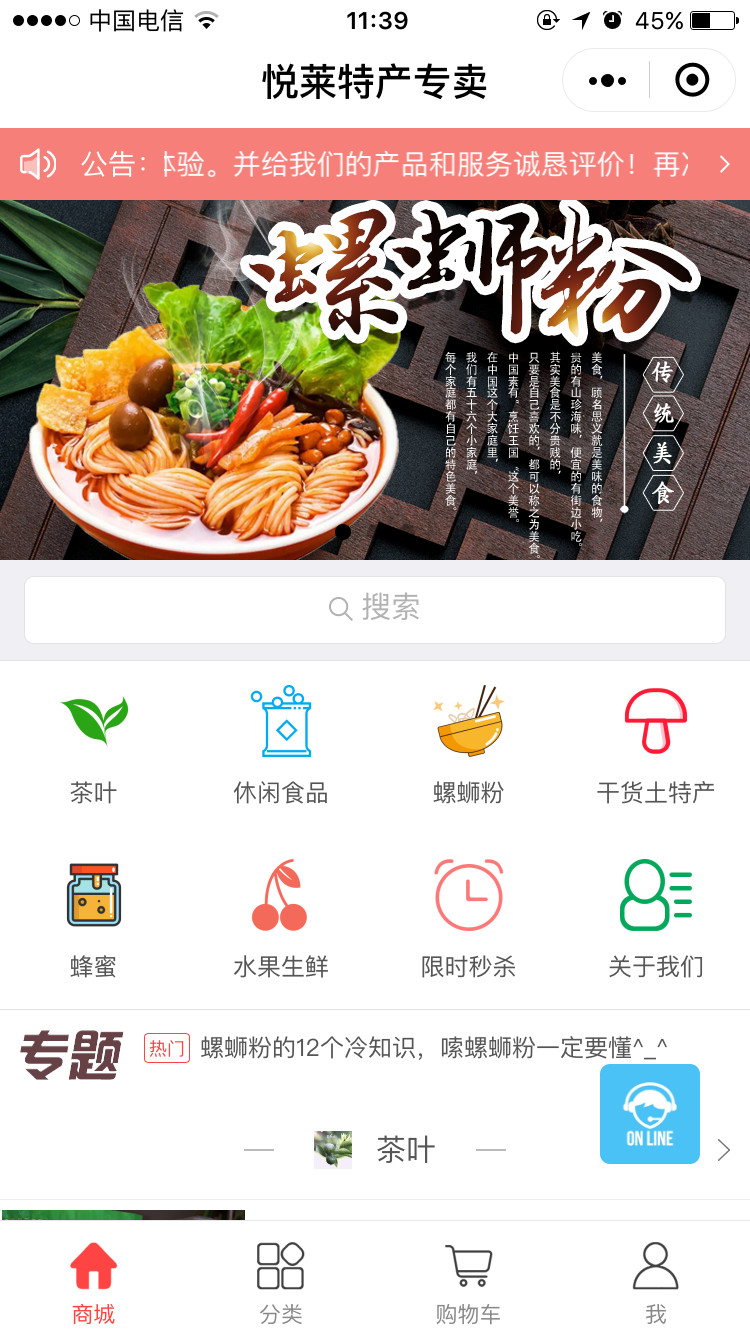This screenshot has height=1334, width=750.
Task: Select the 商城 home tab
Action: pyautogui.click(x=94, y=1282)
